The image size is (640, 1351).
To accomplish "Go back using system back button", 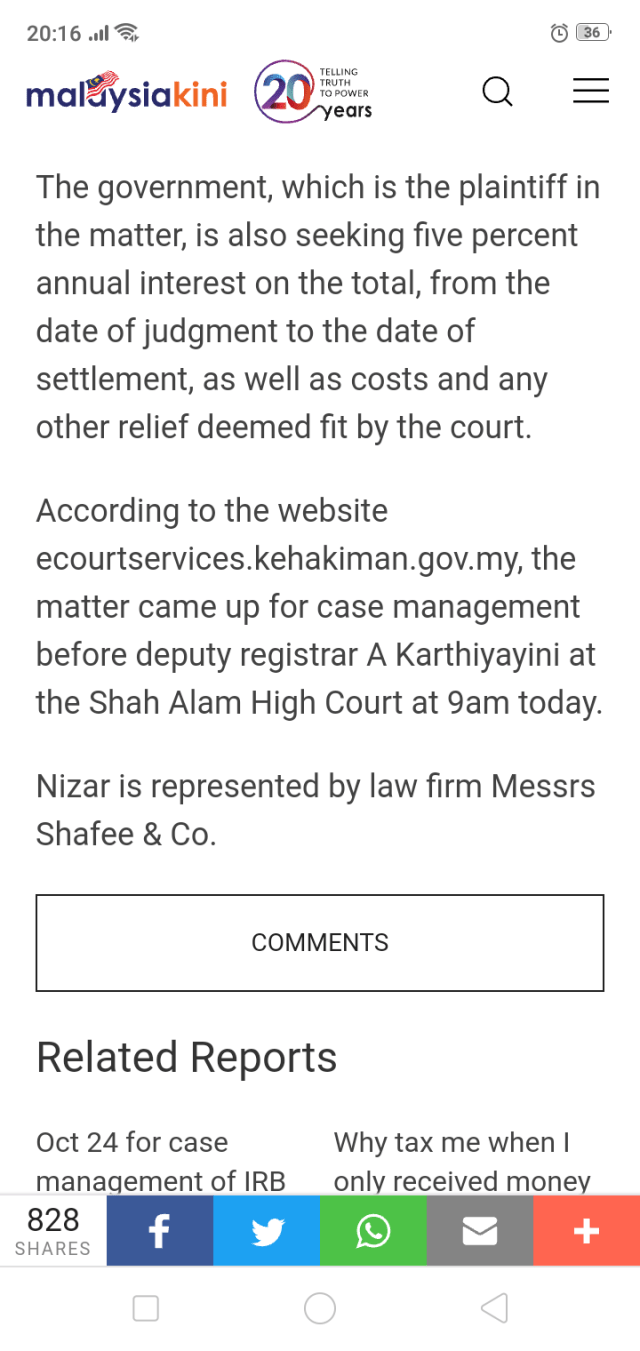I will (494, 1308).
